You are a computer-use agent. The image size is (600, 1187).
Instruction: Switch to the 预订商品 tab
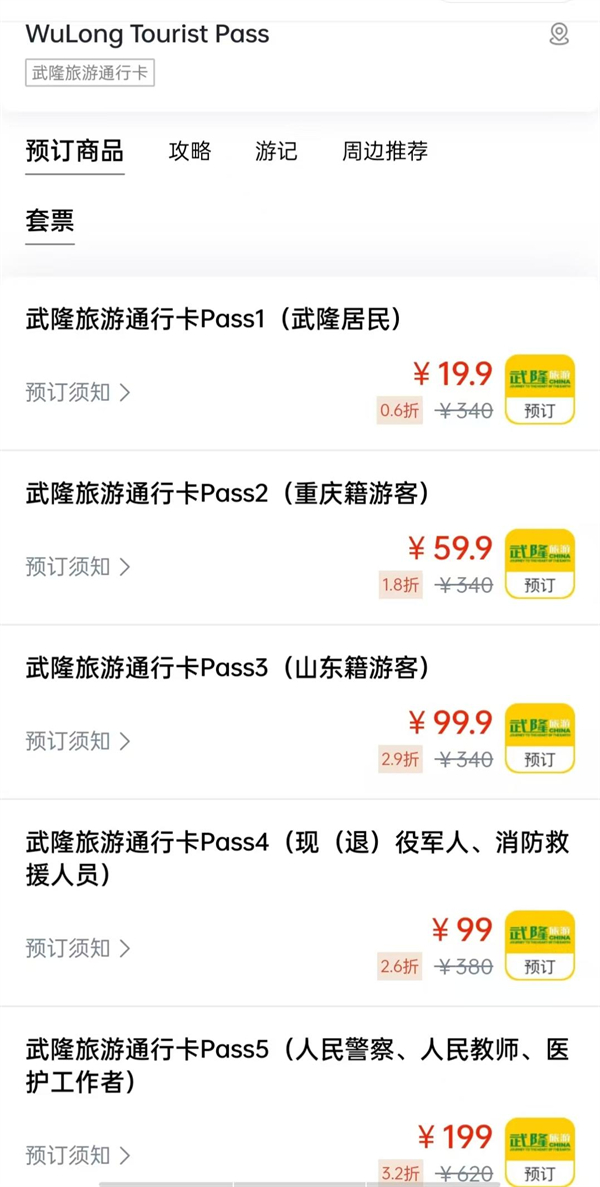[75, 152]
